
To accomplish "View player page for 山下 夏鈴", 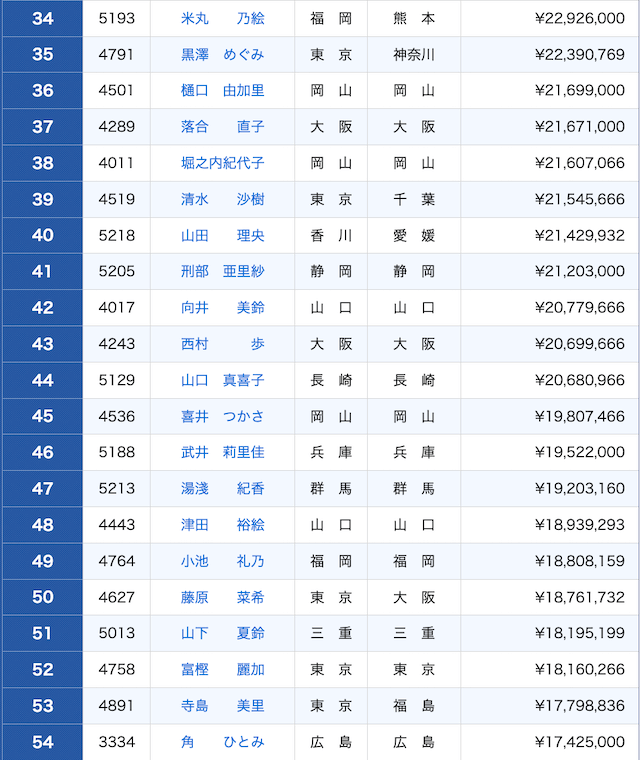I will click(x=222, y=633).
